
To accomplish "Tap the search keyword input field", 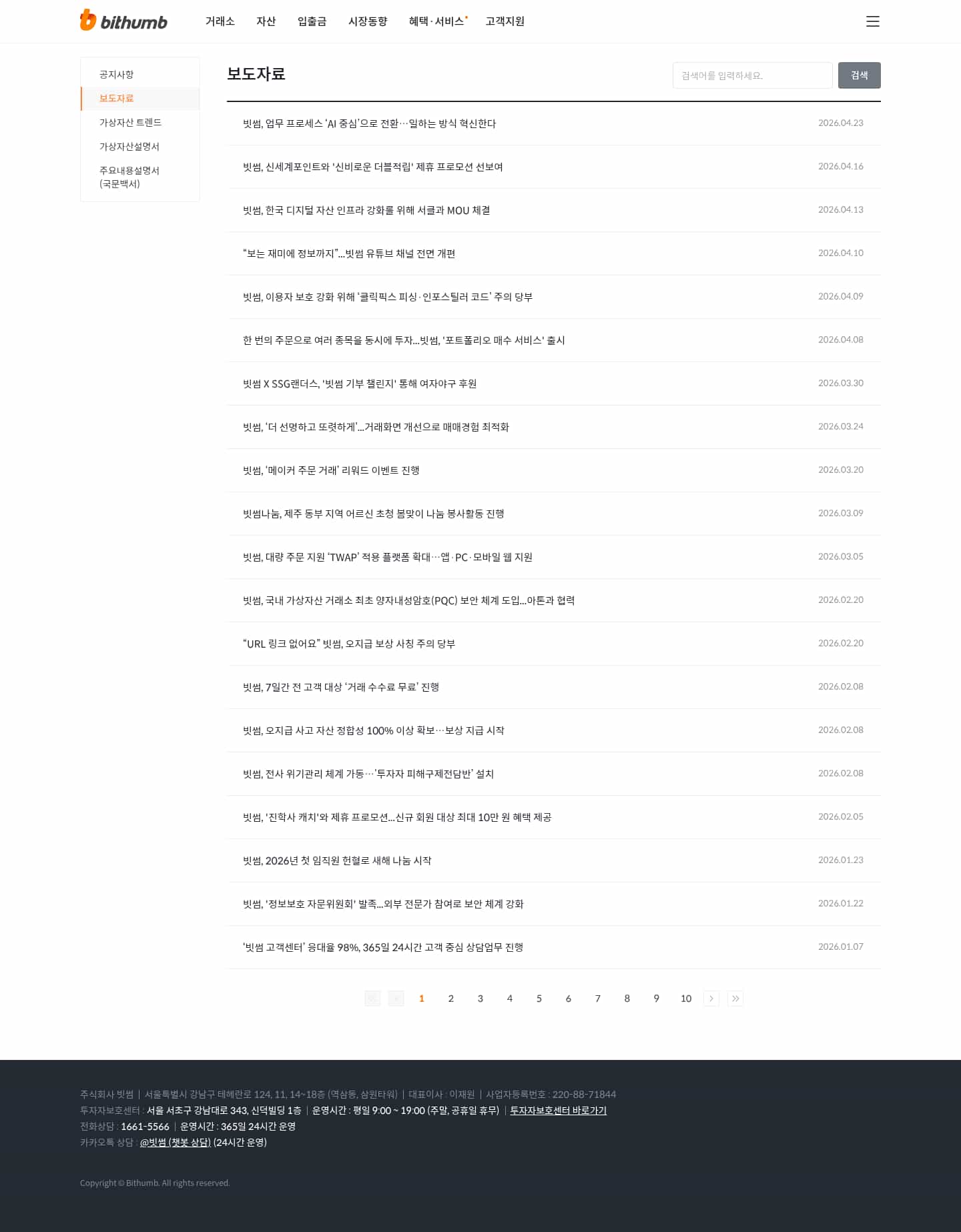I will point(751,75).
